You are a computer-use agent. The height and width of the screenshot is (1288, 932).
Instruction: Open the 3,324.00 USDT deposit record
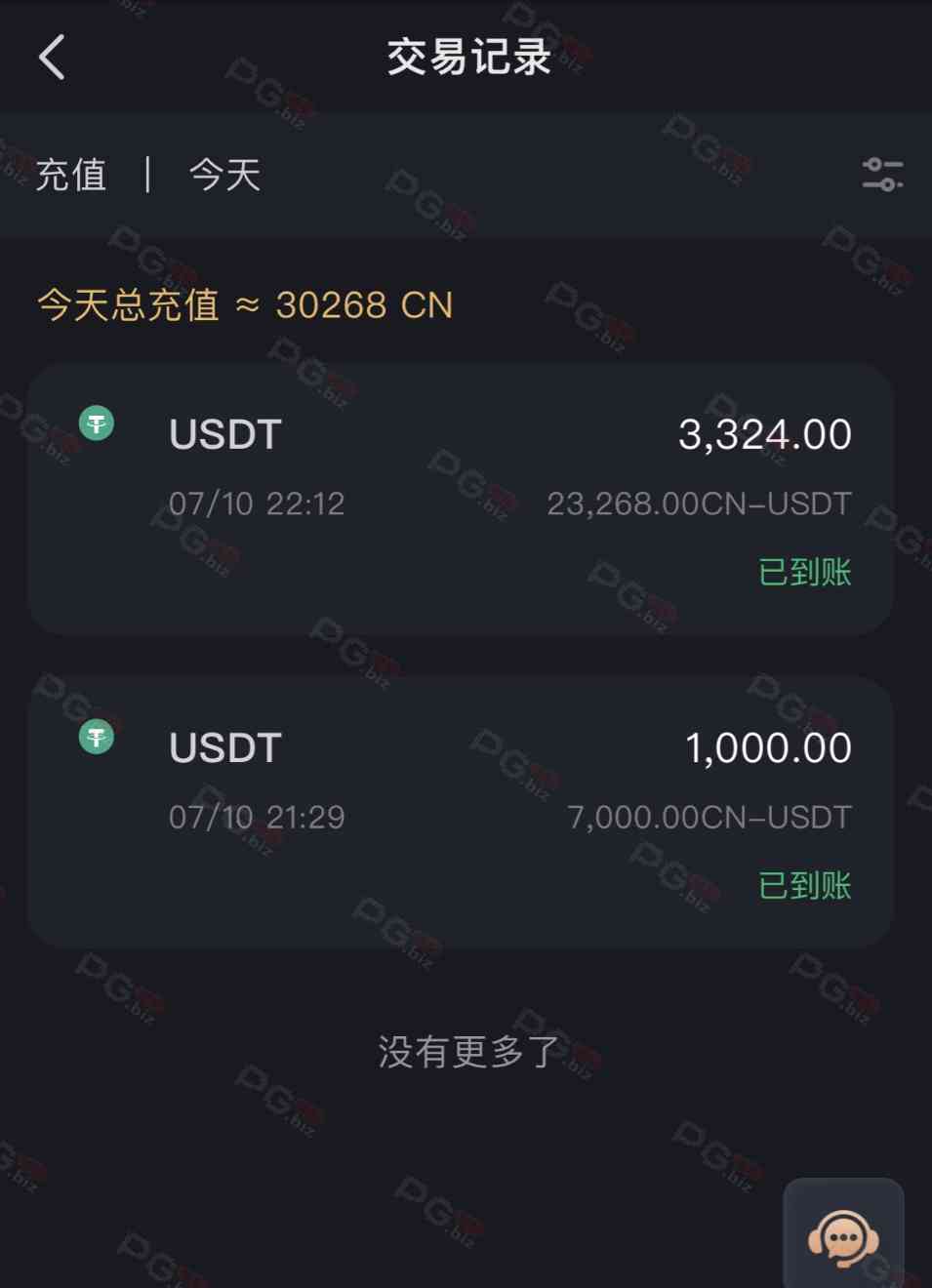tap(461, 500)
